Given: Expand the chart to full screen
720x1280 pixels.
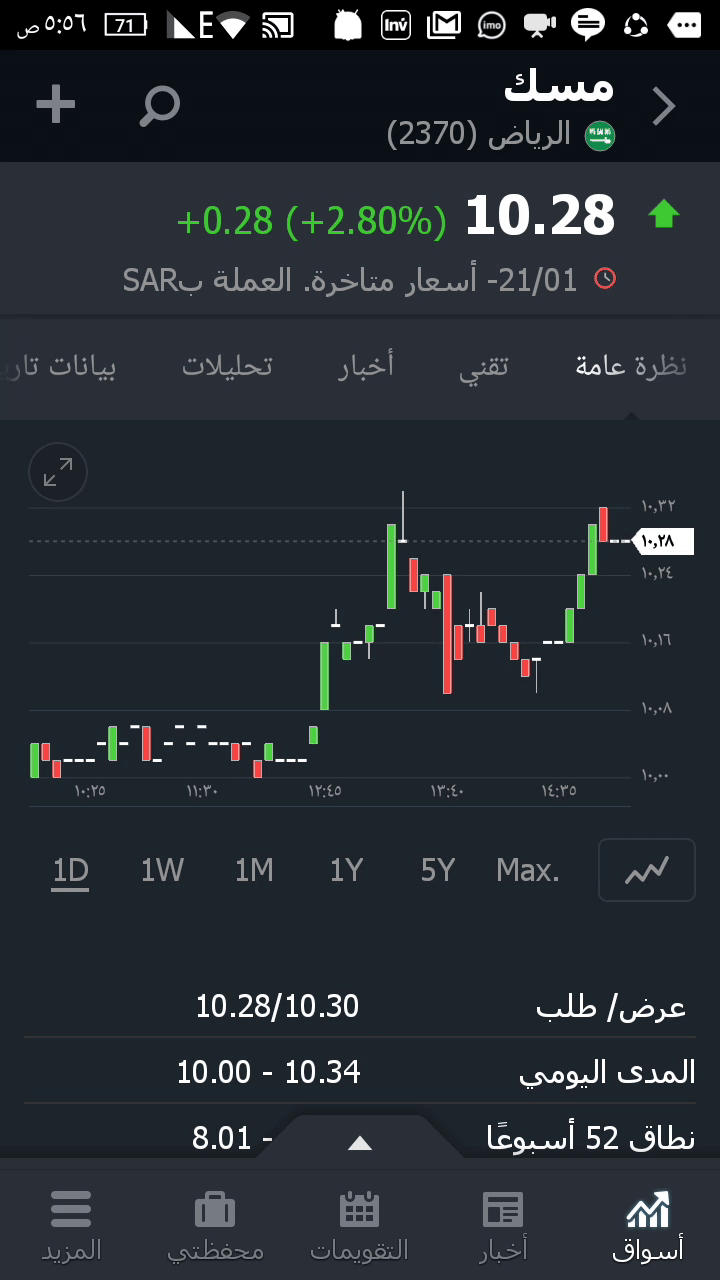Looking at the screenshot, I should tap(58, 472).
